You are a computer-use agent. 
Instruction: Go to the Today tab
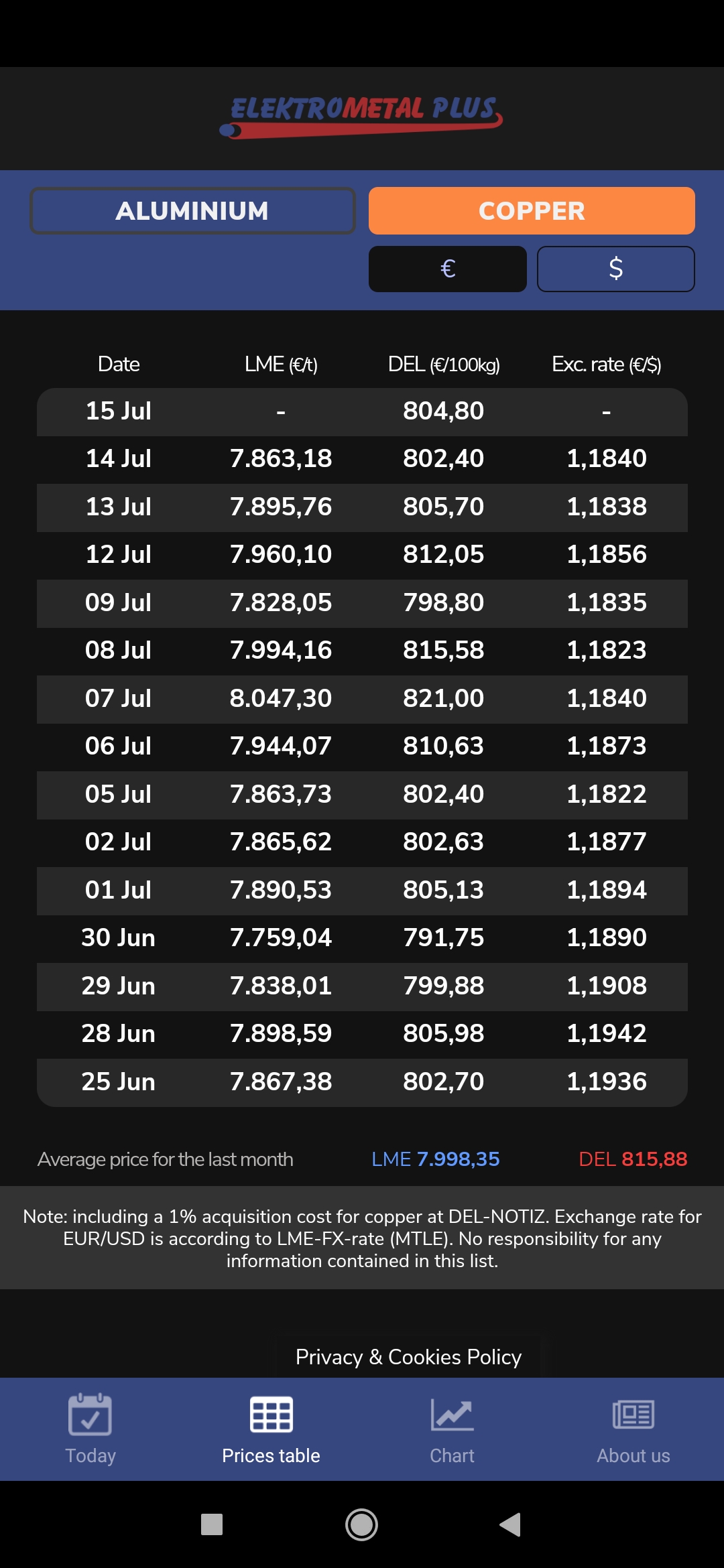[90, 1429]
